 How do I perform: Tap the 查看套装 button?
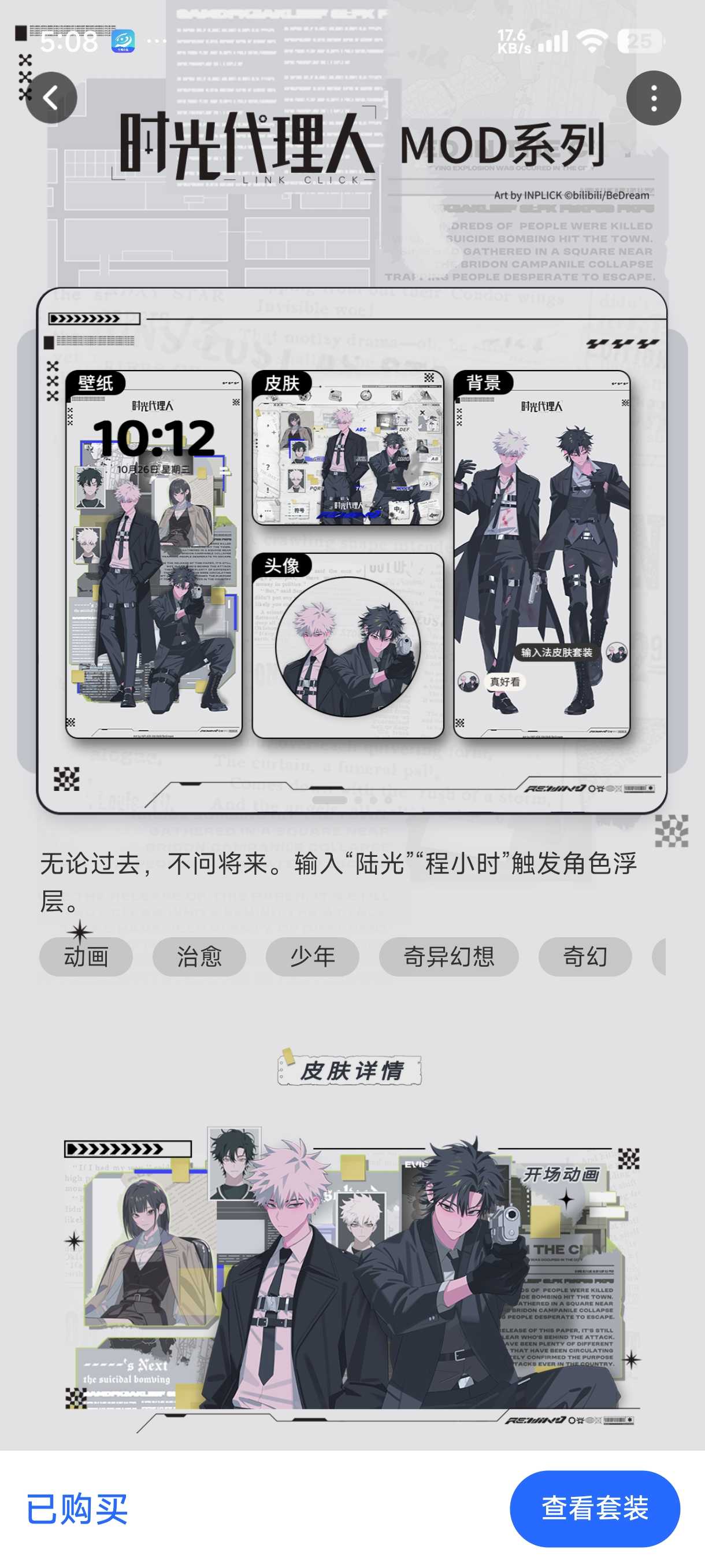point(594,1508)
